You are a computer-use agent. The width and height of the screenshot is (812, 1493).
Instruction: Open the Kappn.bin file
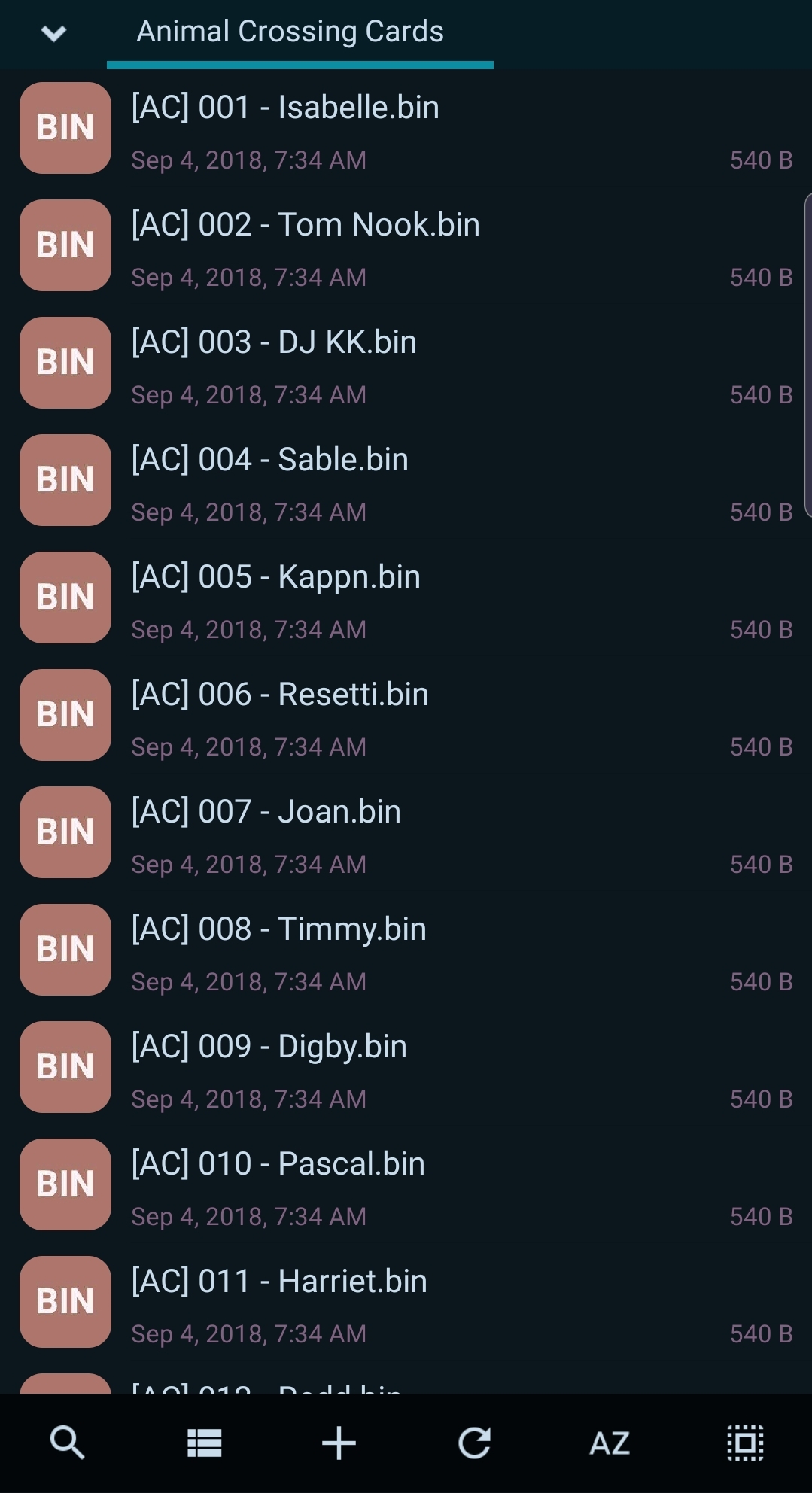pyautogui.click(x=406, y=598)
